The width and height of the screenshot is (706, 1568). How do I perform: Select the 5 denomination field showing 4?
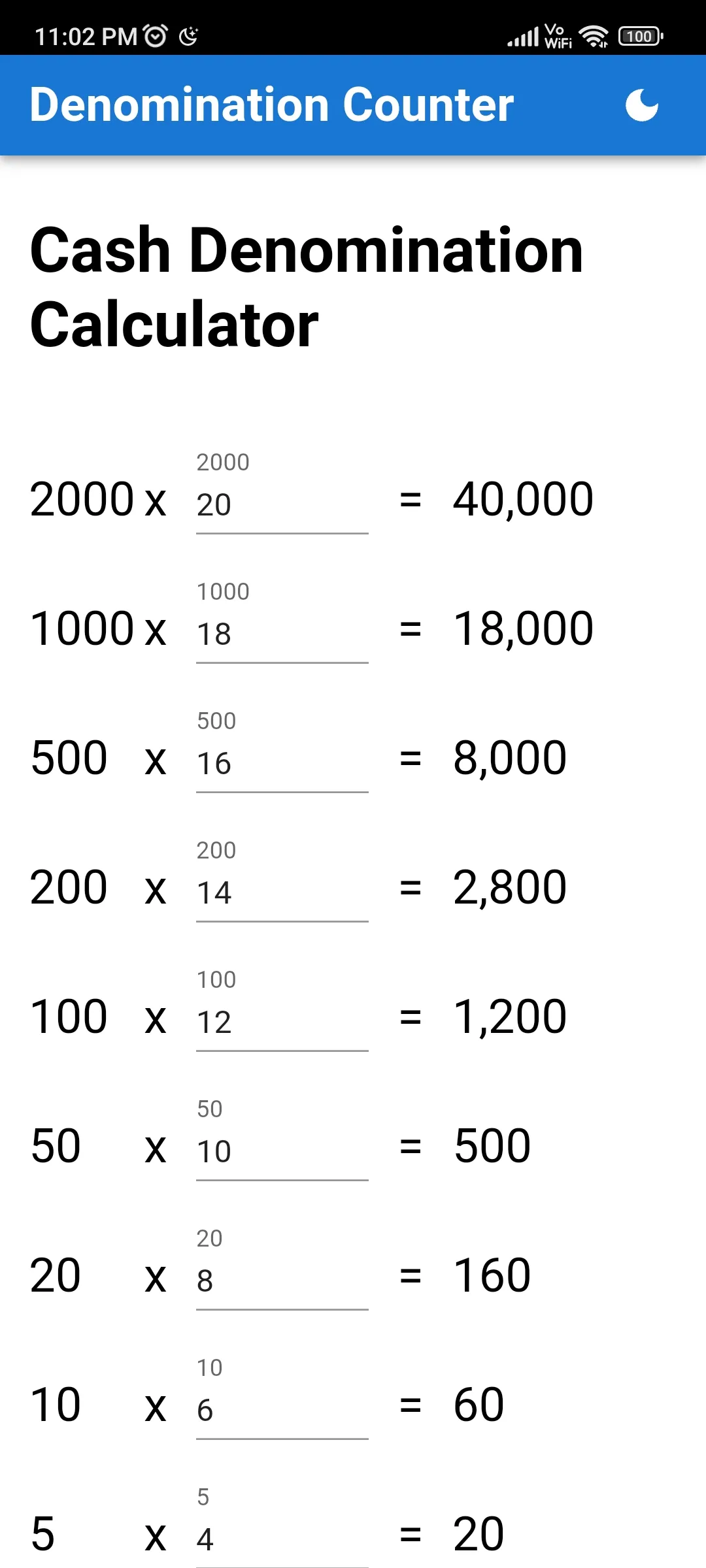tap(282, 1526)
